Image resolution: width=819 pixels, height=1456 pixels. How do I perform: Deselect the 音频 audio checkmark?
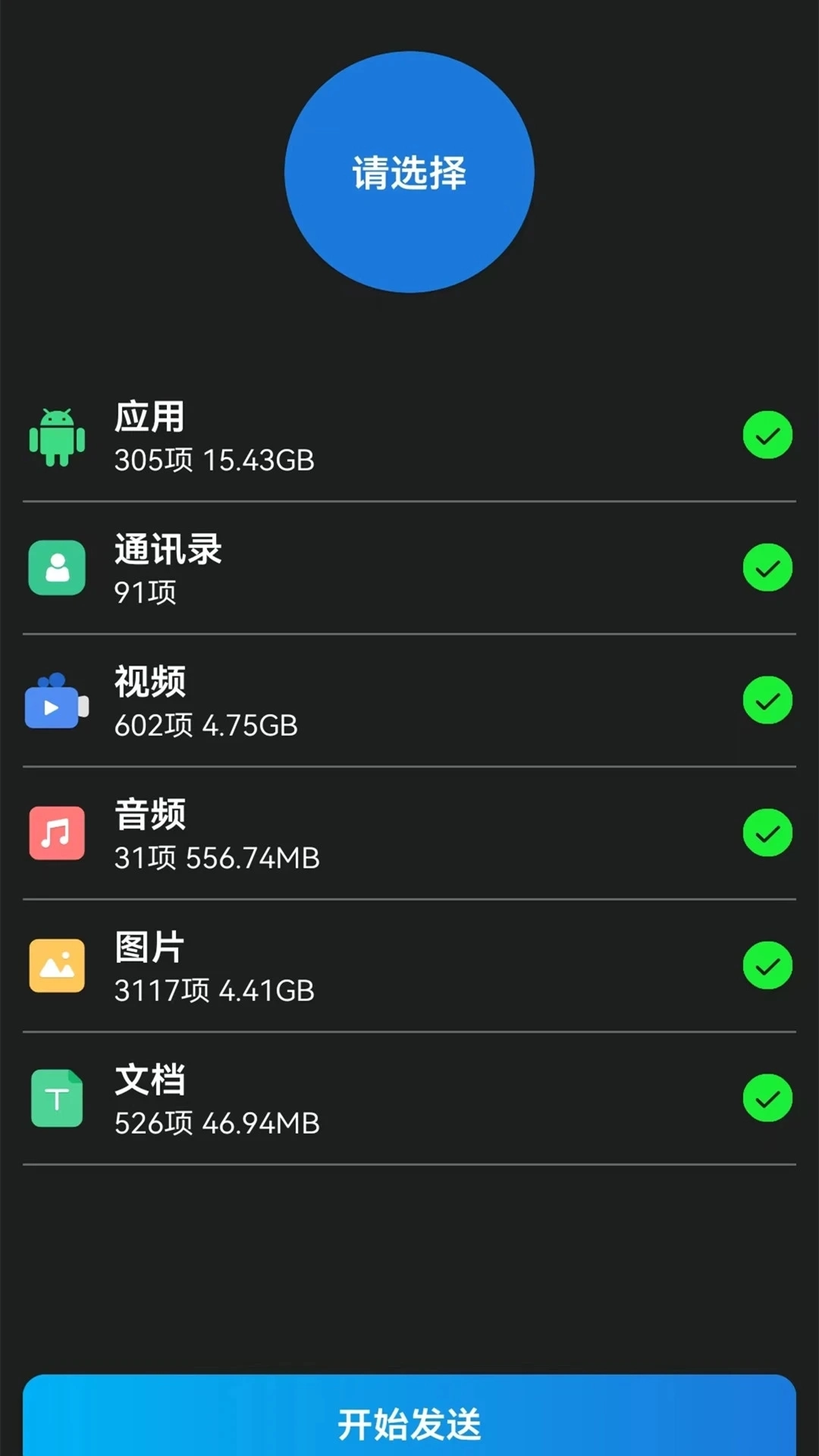point(767,832)
